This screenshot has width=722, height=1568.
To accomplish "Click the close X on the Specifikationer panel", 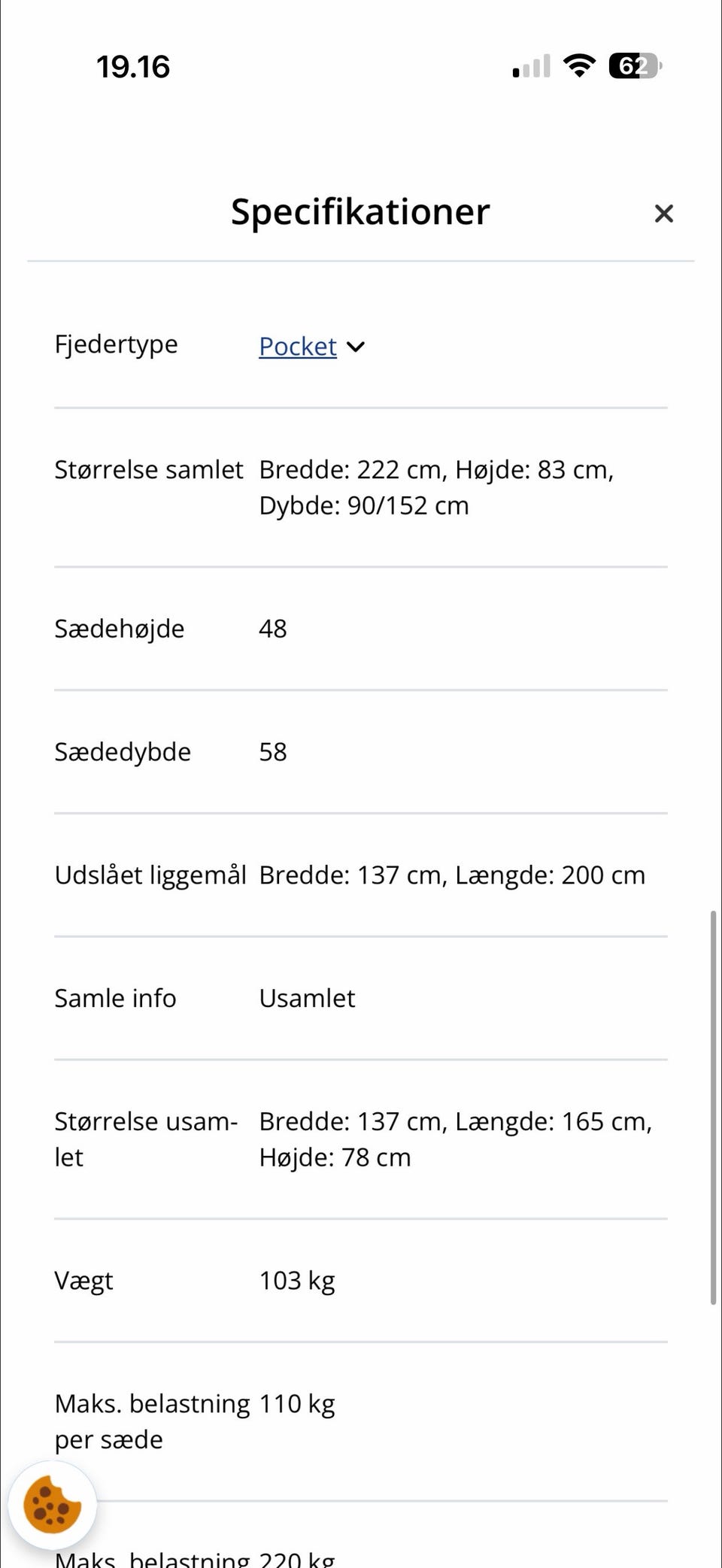I will tap(664, 214).
